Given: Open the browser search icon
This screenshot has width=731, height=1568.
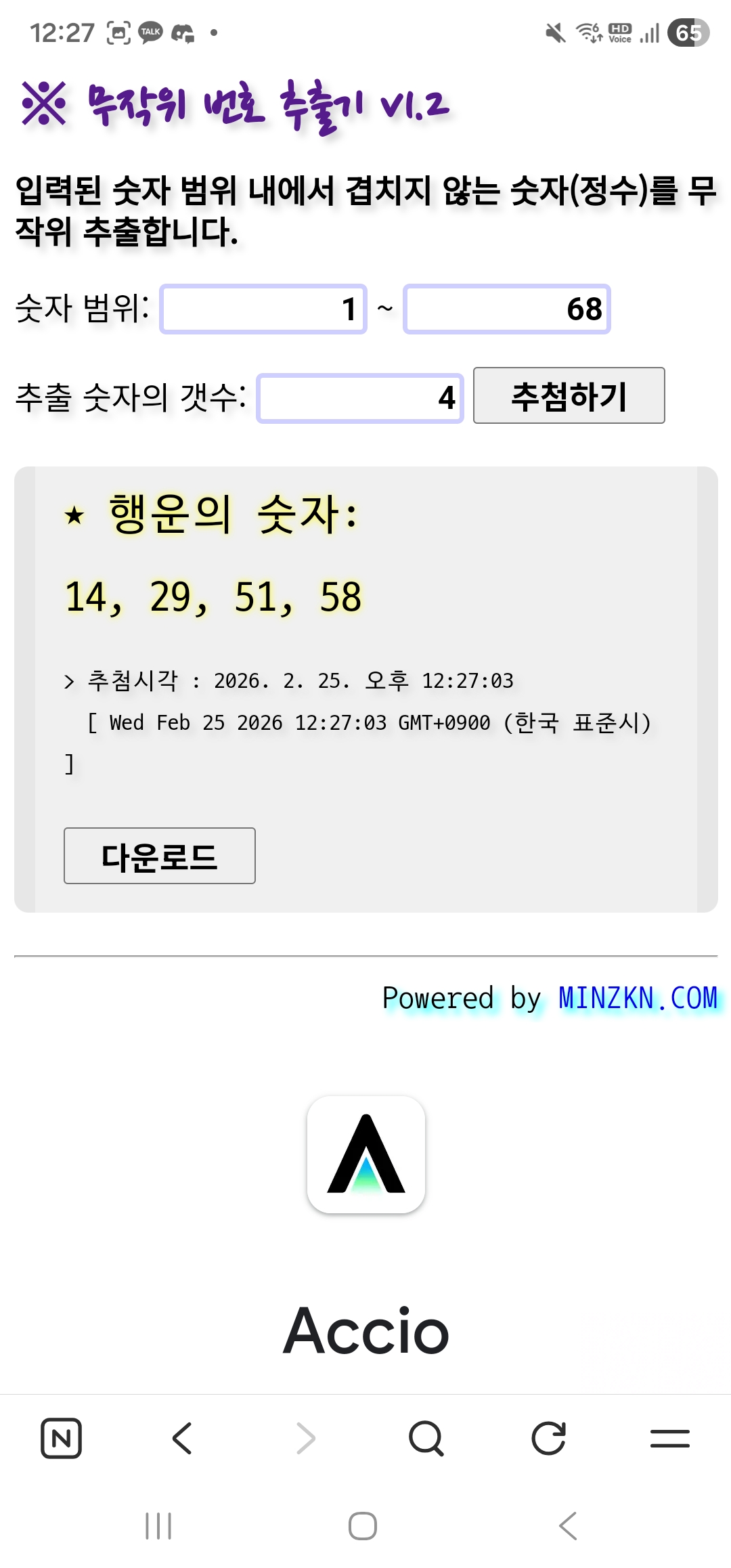Looking at the screenshot, I should pos(426,1438).
